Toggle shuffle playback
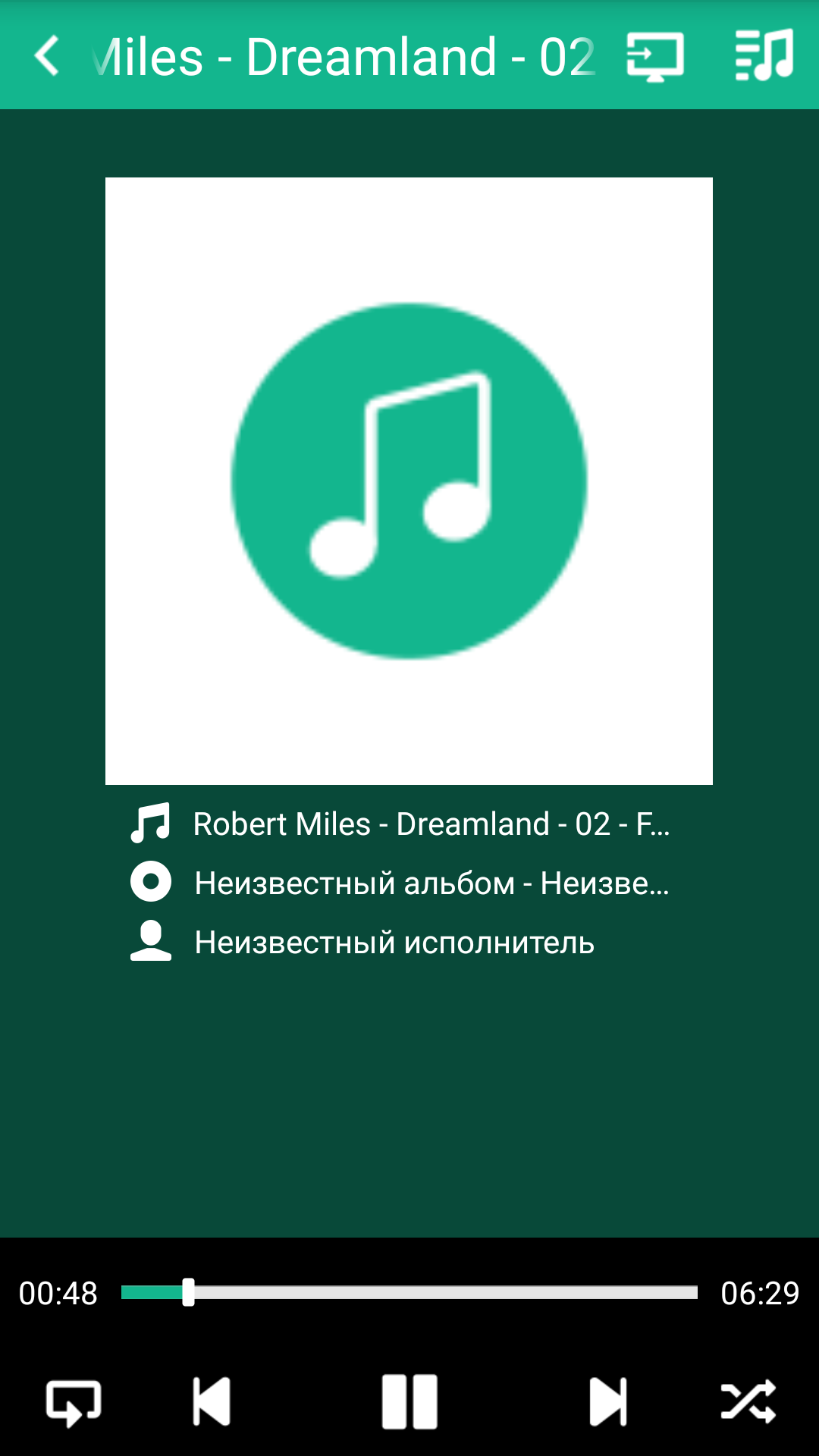Screen dimensions: 819x1456 click(x=748, y=1401)
